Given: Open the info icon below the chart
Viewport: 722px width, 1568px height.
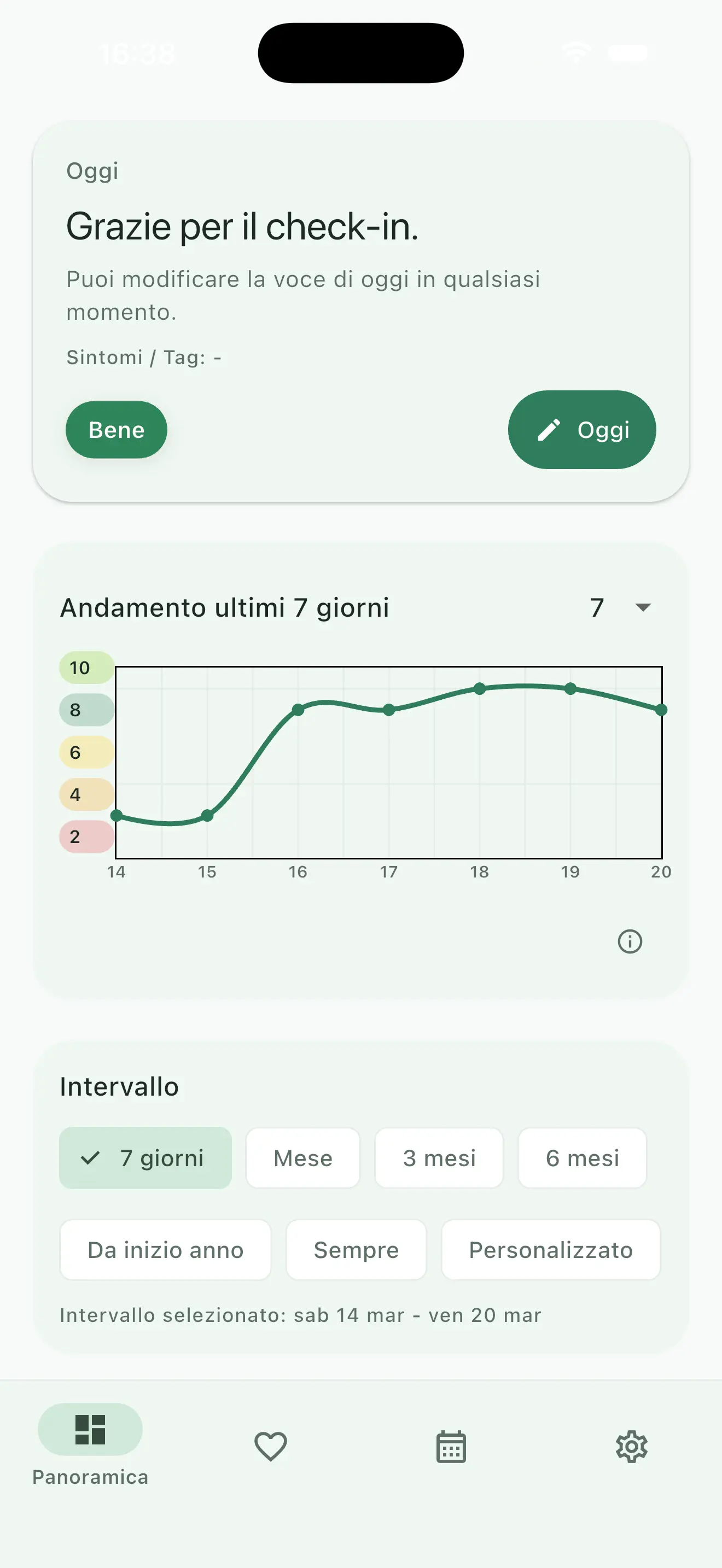Looking at the screenshot, I should point(630,941).
